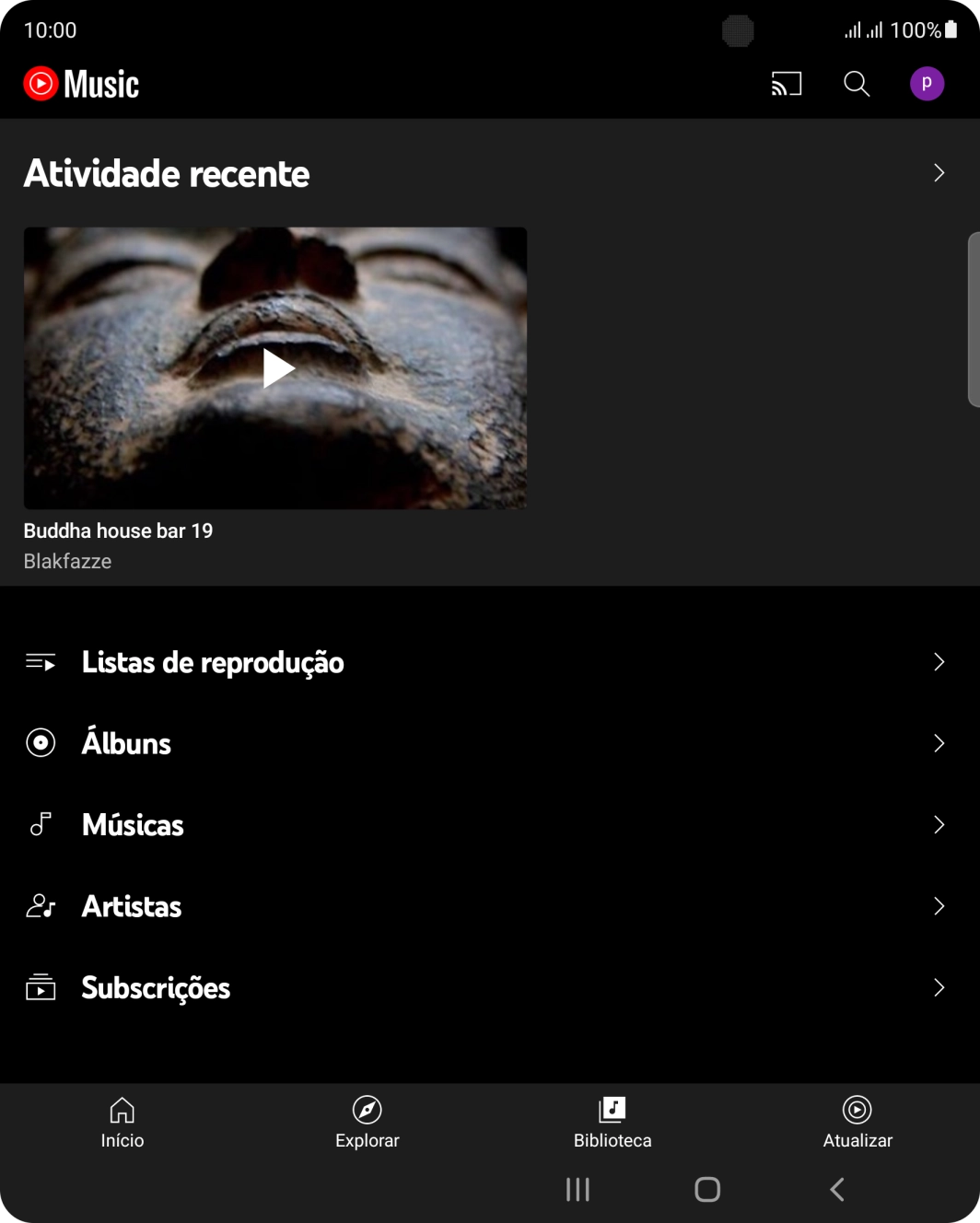The height and width of the screenshot is (1223, 980).
Task: Select the Artists icon
Action: click(x=41, y=905)
